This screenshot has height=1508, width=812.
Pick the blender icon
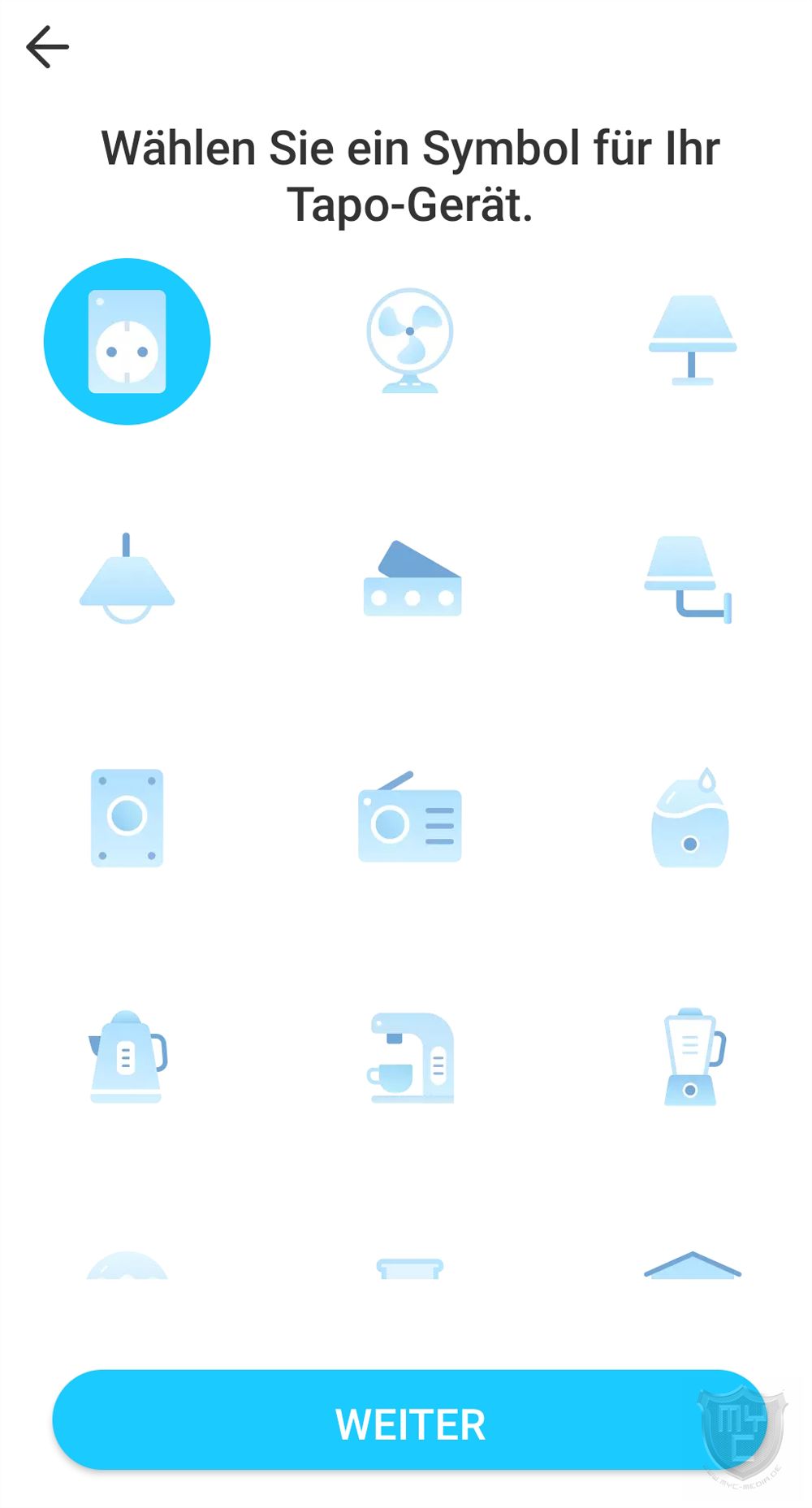(x=692, y=1056)
